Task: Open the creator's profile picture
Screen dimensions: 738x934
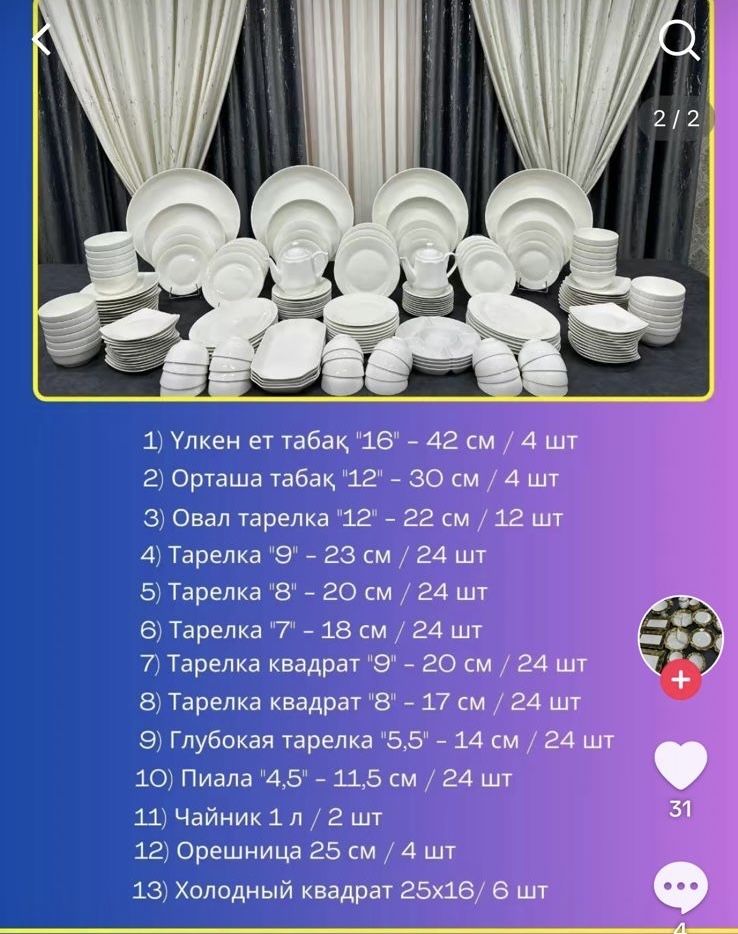Action: coord(680,634)
